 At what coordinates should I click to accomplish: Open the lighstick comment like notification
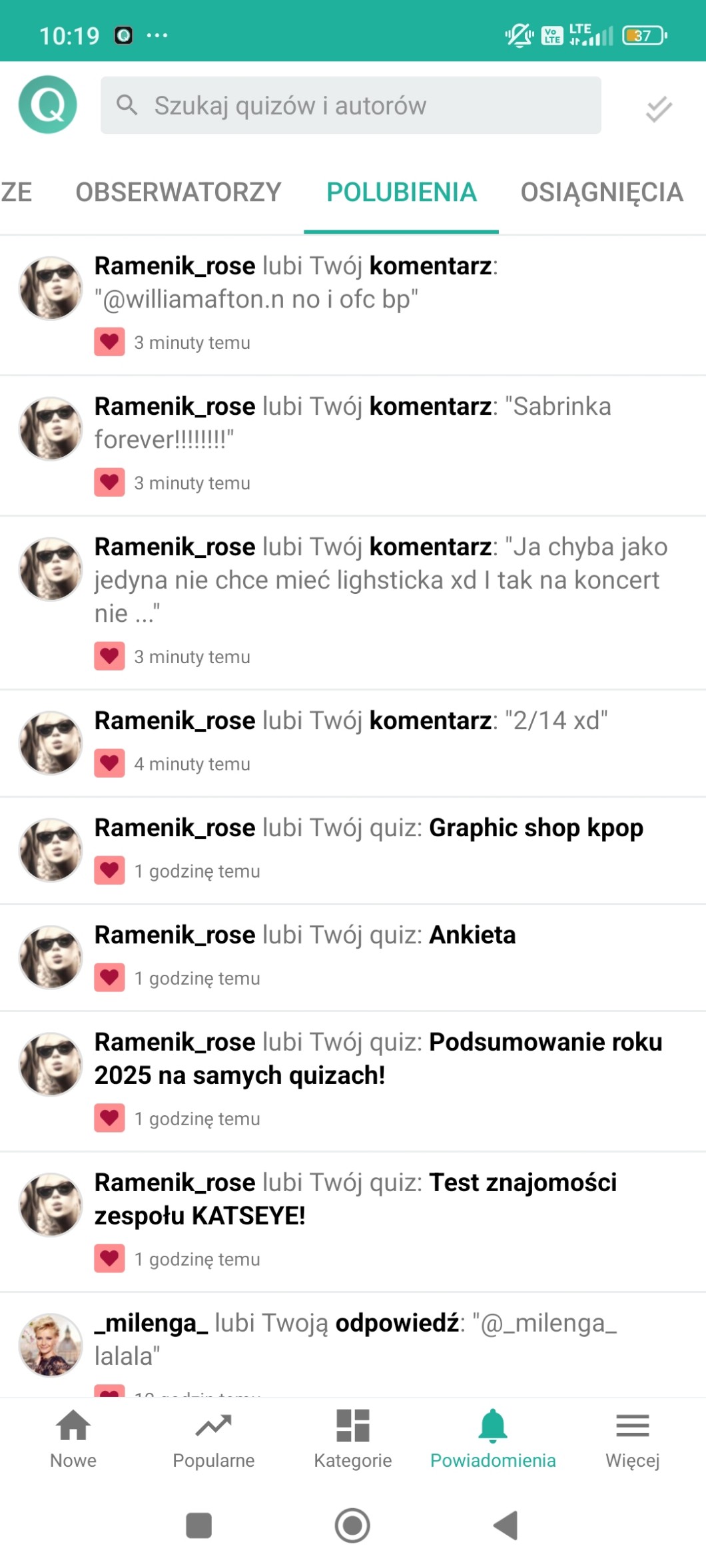(x=353, y=601)
